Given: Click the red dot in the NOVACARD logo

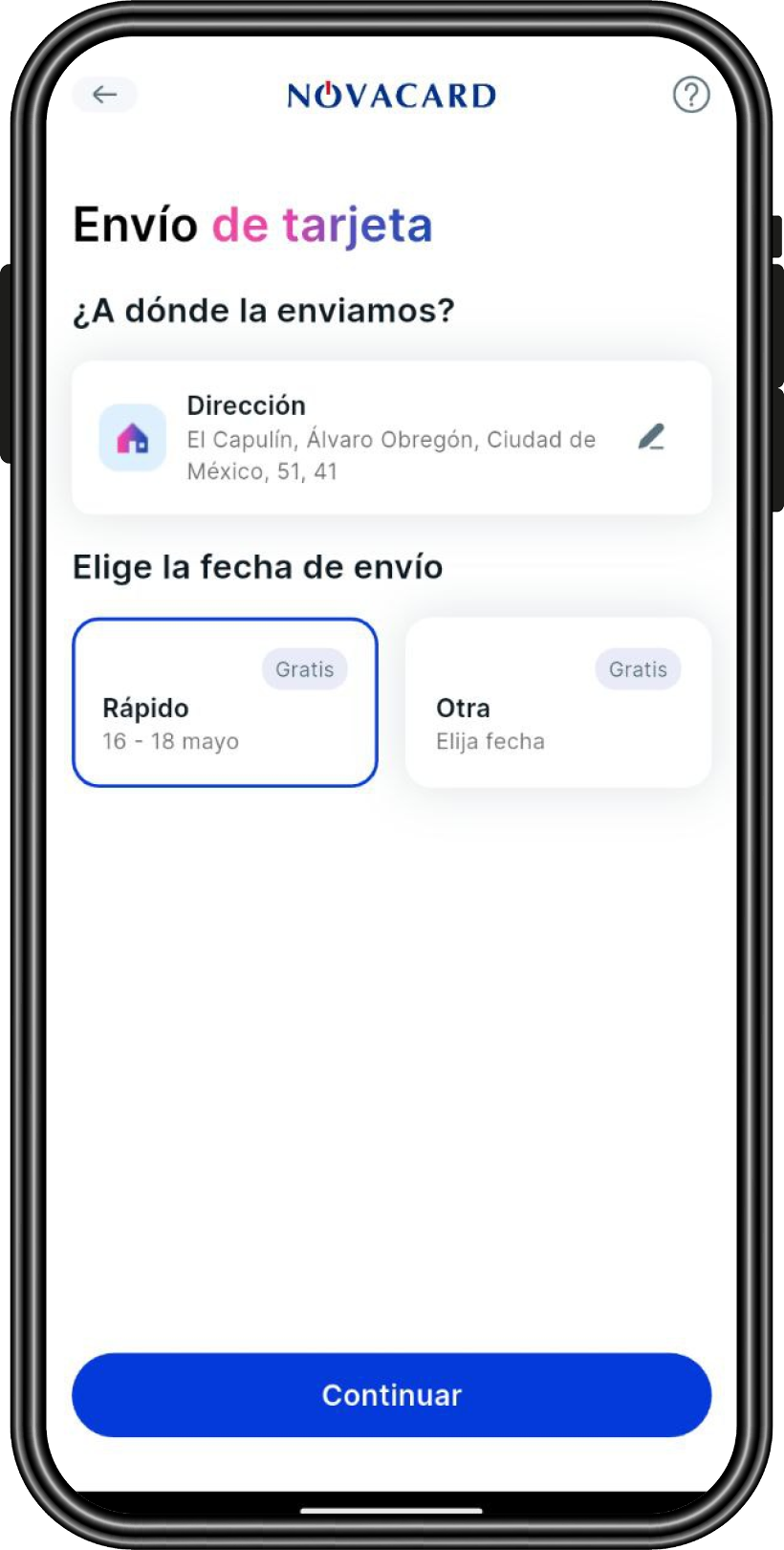Looking at the screenshot, I should 329,84.
